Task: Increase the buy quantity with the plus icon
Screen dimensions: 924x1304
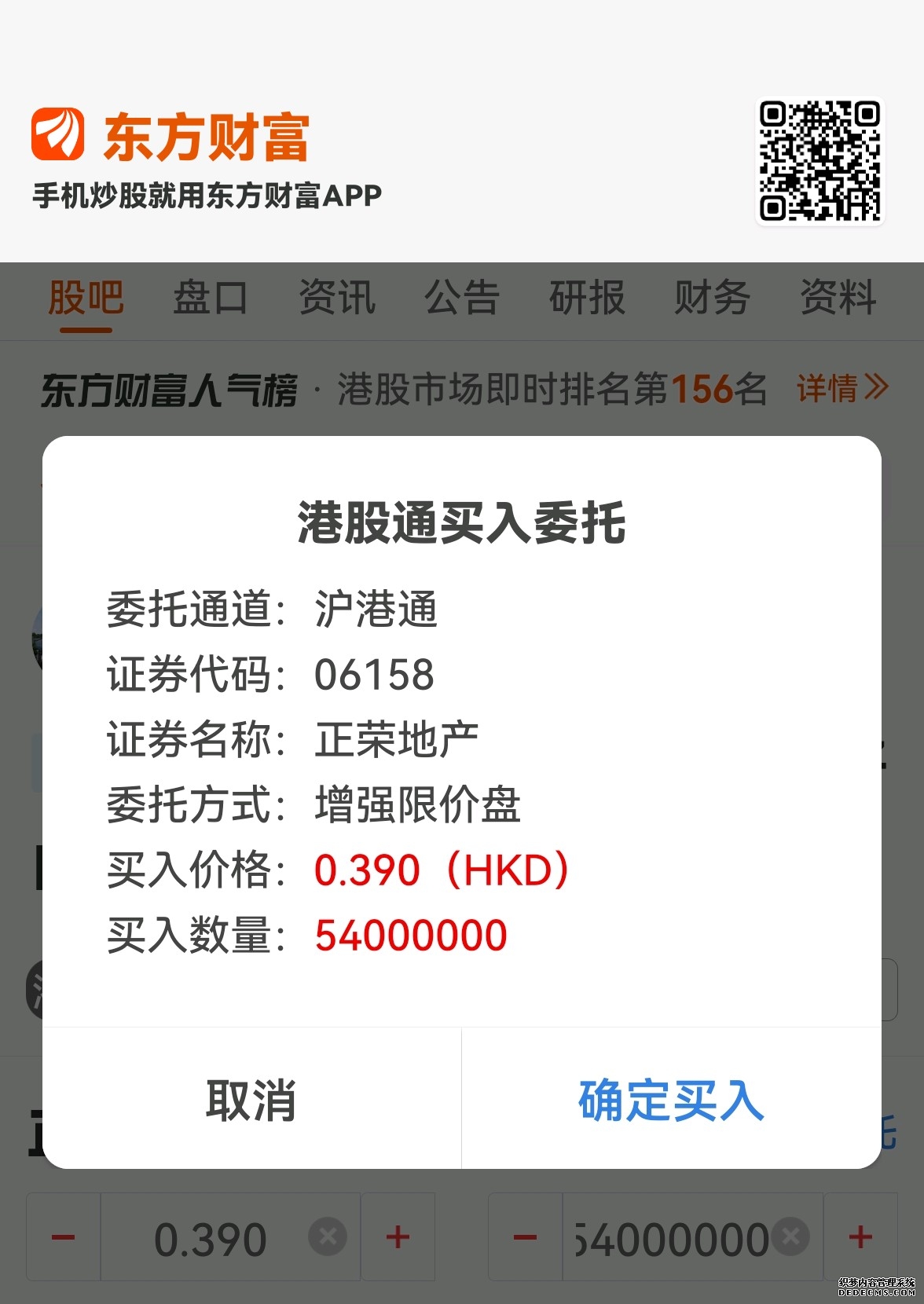Action: click(861, 1236)
